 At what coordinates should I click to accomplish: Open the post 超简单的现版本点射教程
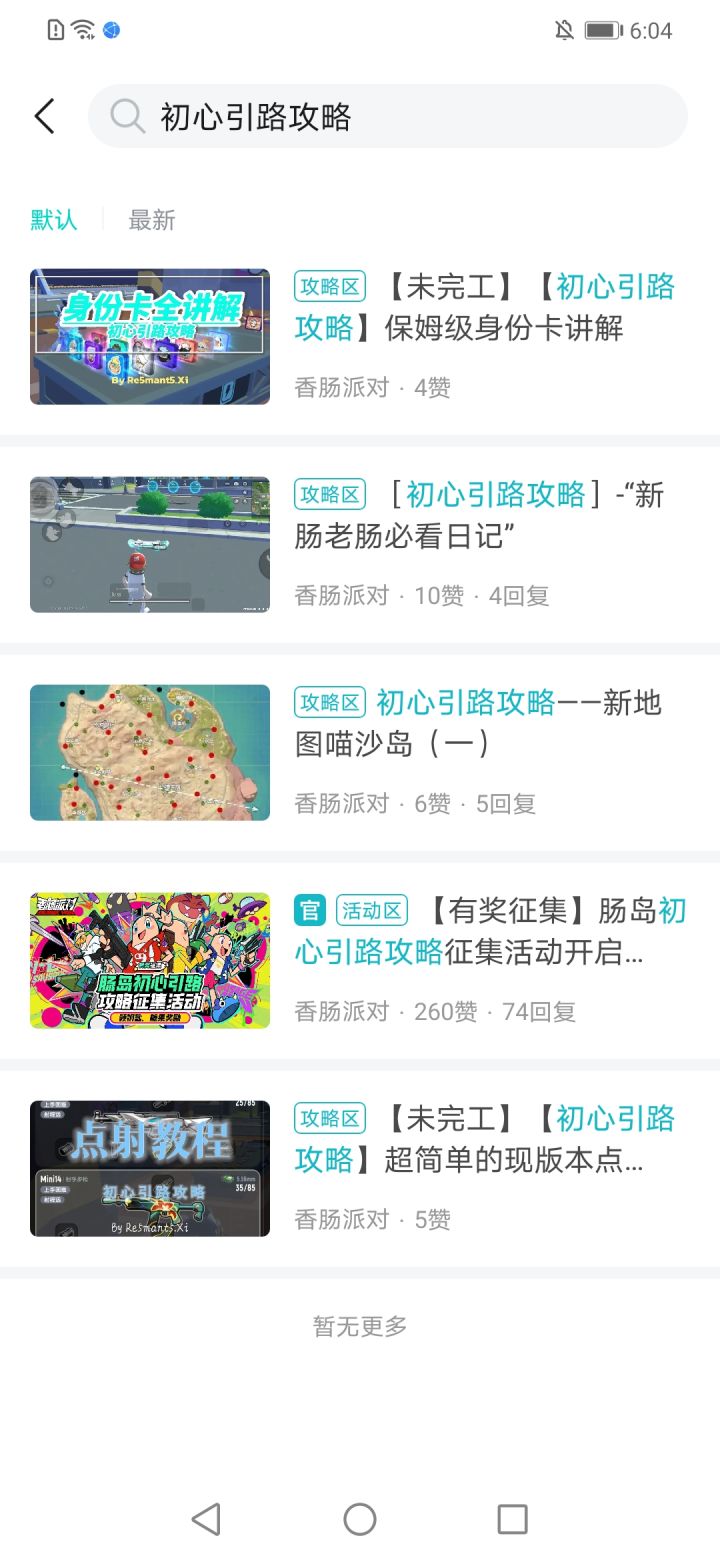point(485,1139)
